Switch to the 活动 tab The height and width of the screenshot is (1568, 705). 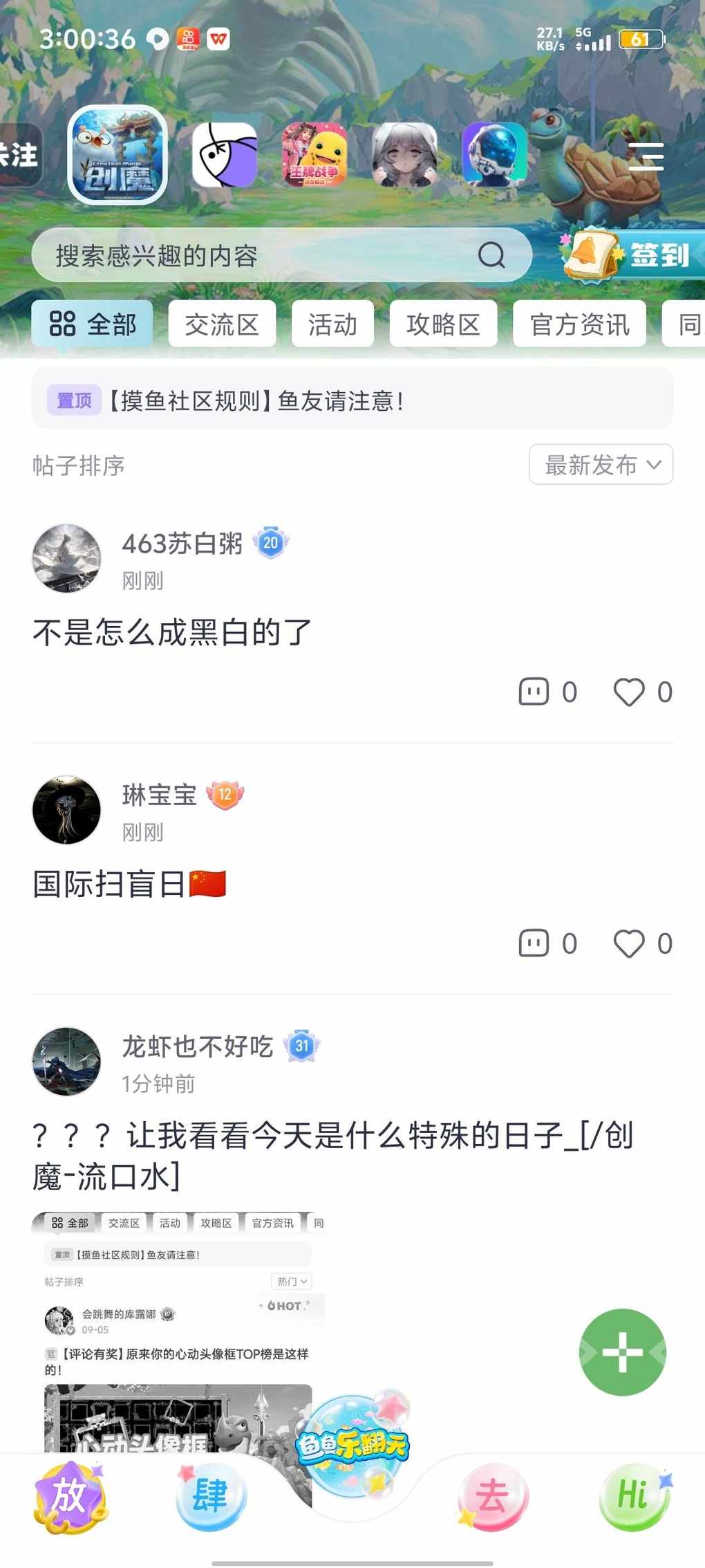(332, 324)
